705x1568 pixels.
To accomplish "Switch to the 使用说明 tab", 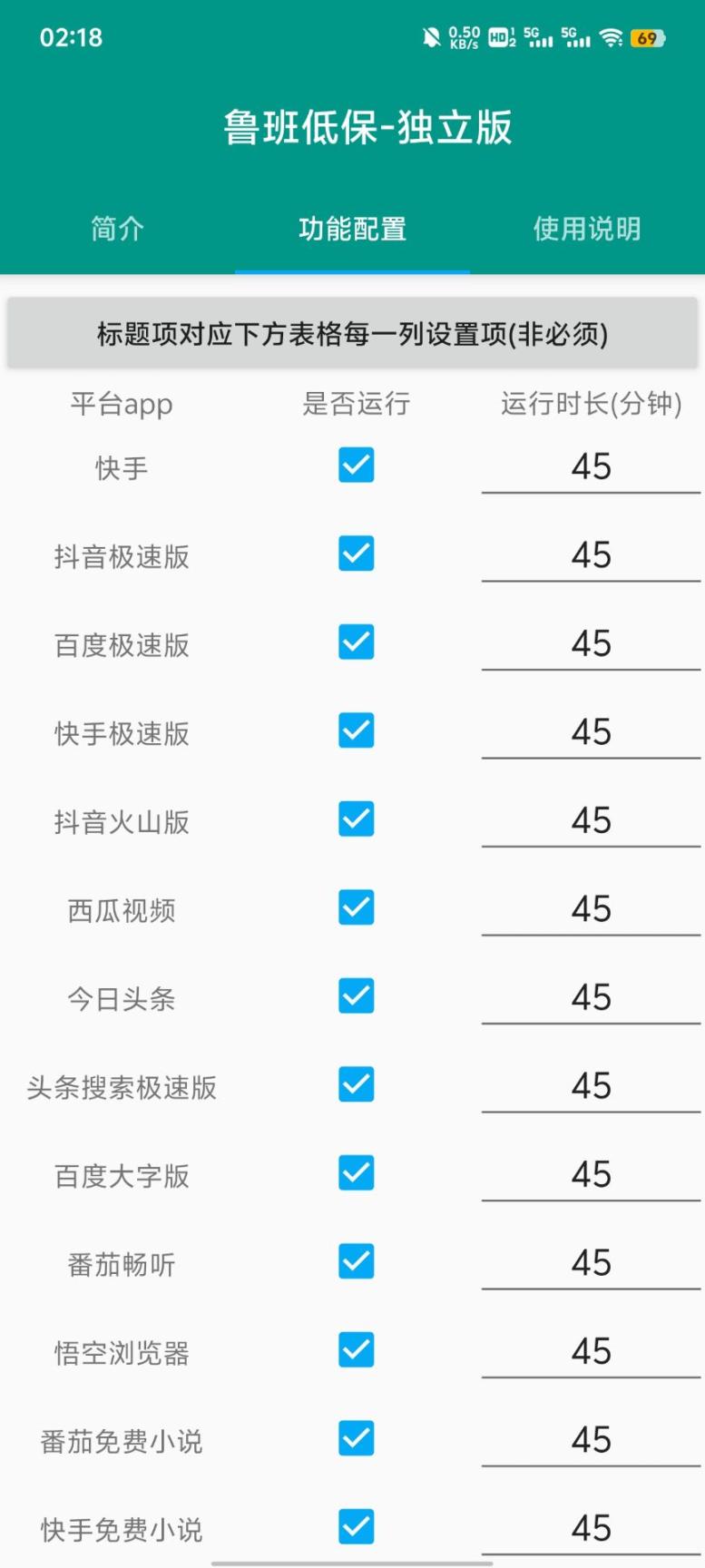I will [x=587, y=229].
